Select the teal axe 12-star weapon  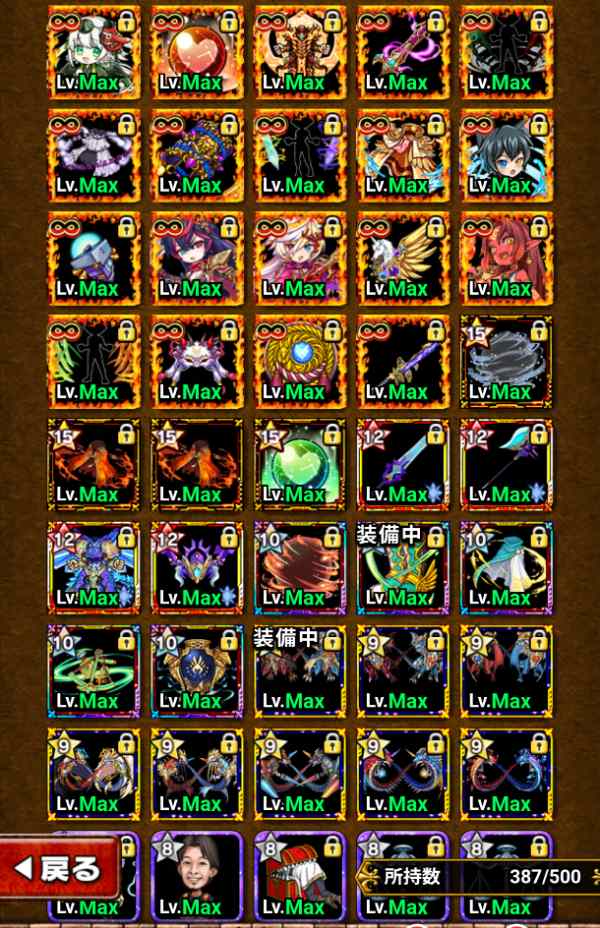(505, 464)
